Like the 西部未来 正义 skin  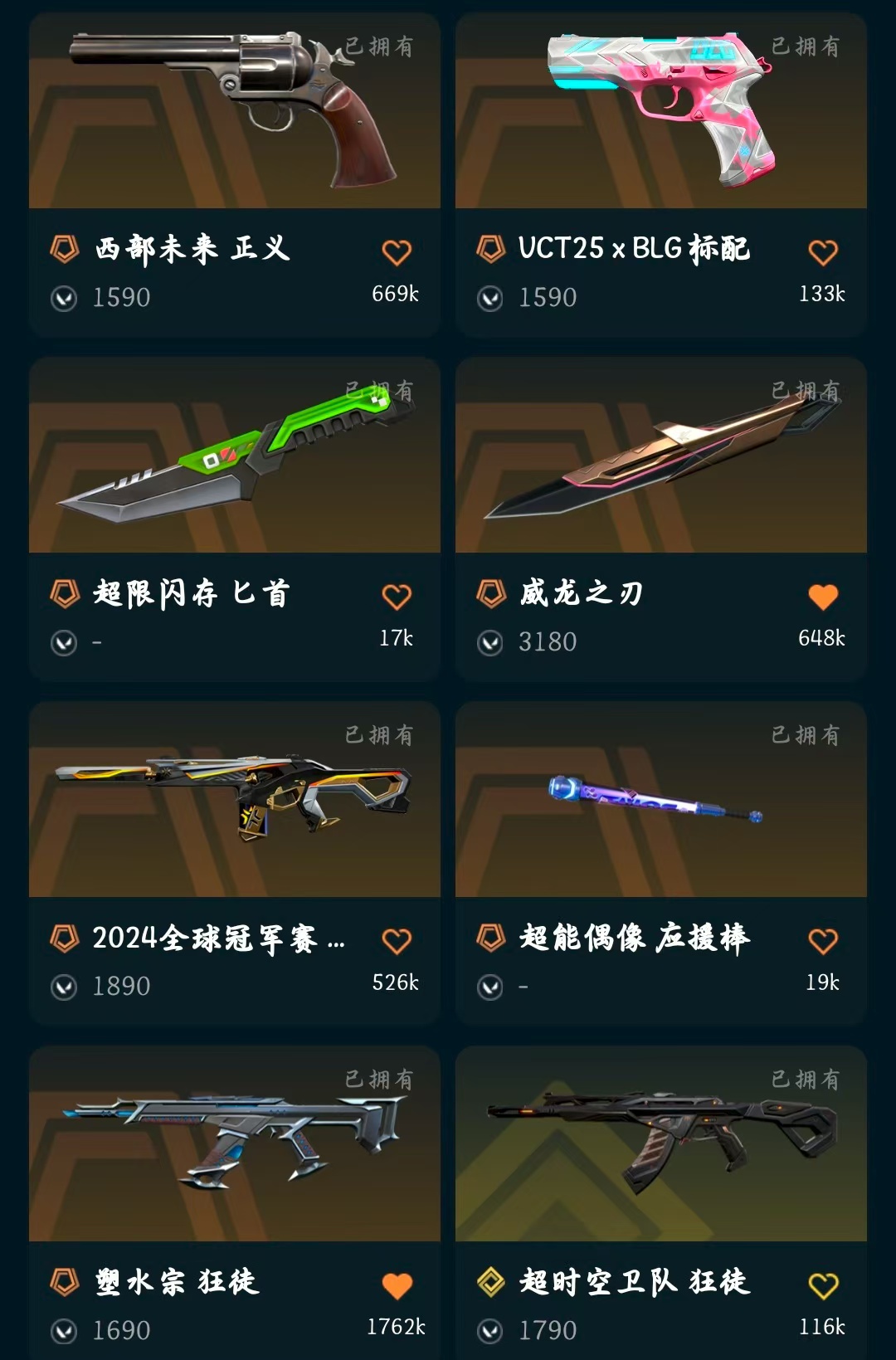[x=397, y=252]
